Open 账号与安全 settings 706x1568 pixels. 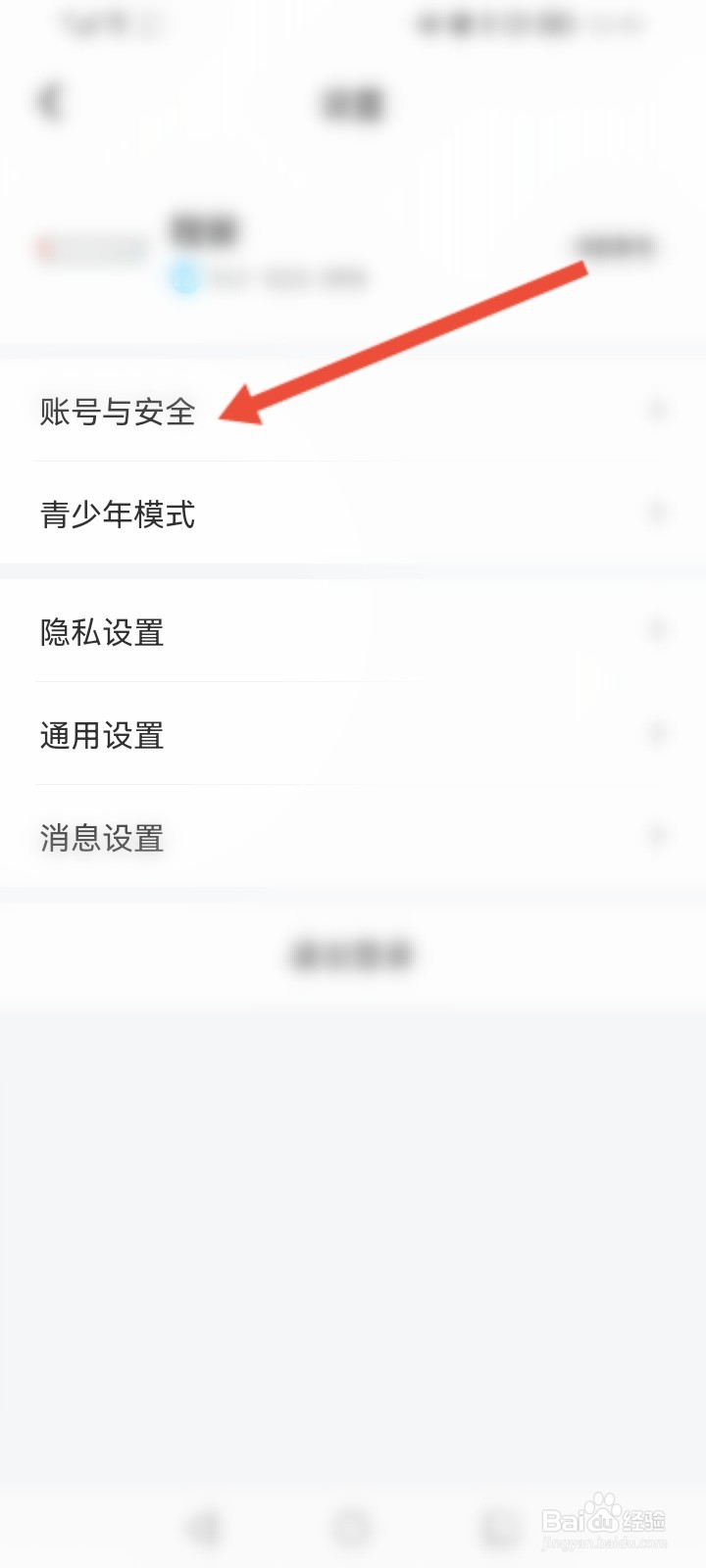[x=118, y=413]
